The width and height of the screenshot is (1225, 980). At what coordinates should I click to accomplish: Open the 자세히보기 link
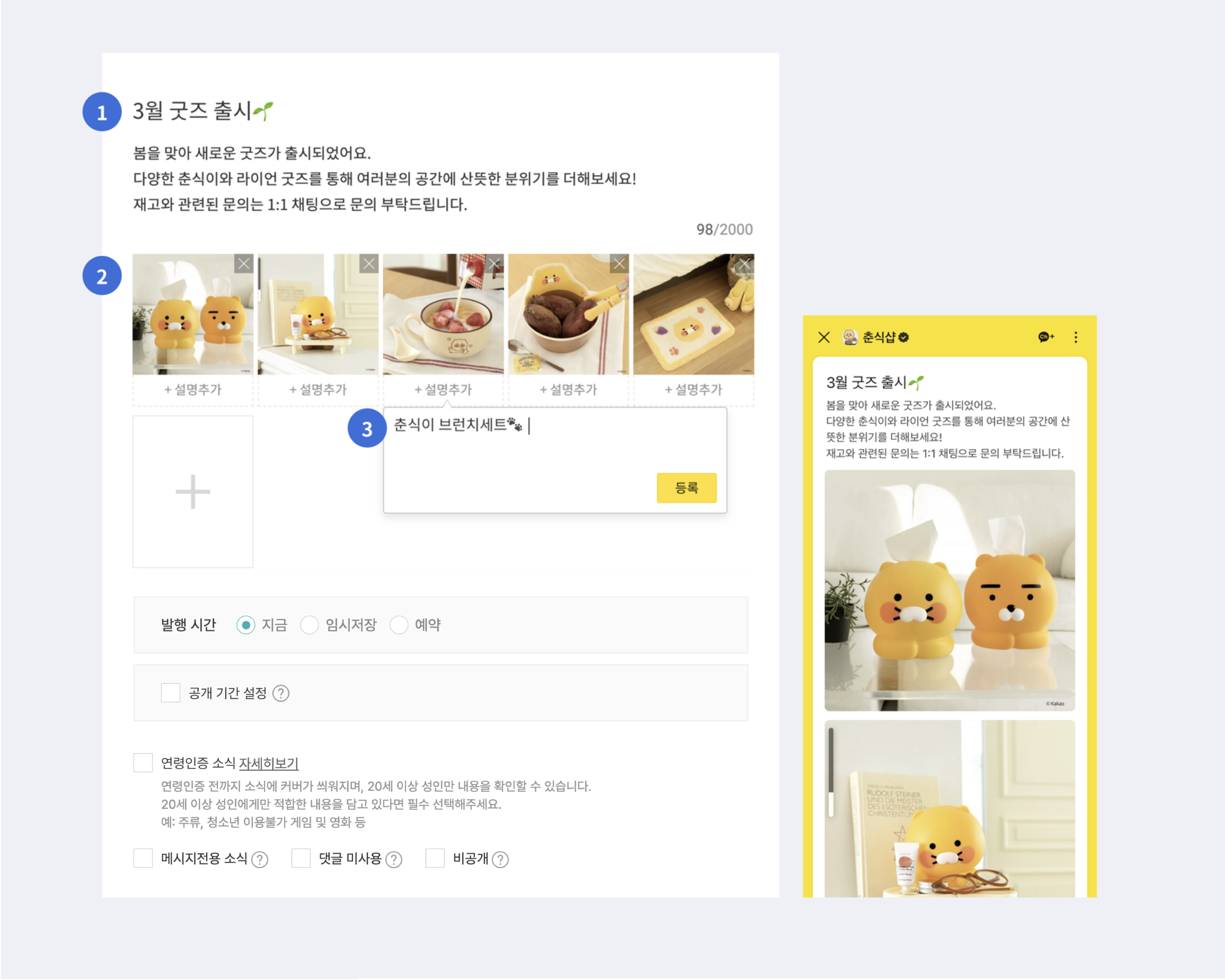click(x=268, y=763)
